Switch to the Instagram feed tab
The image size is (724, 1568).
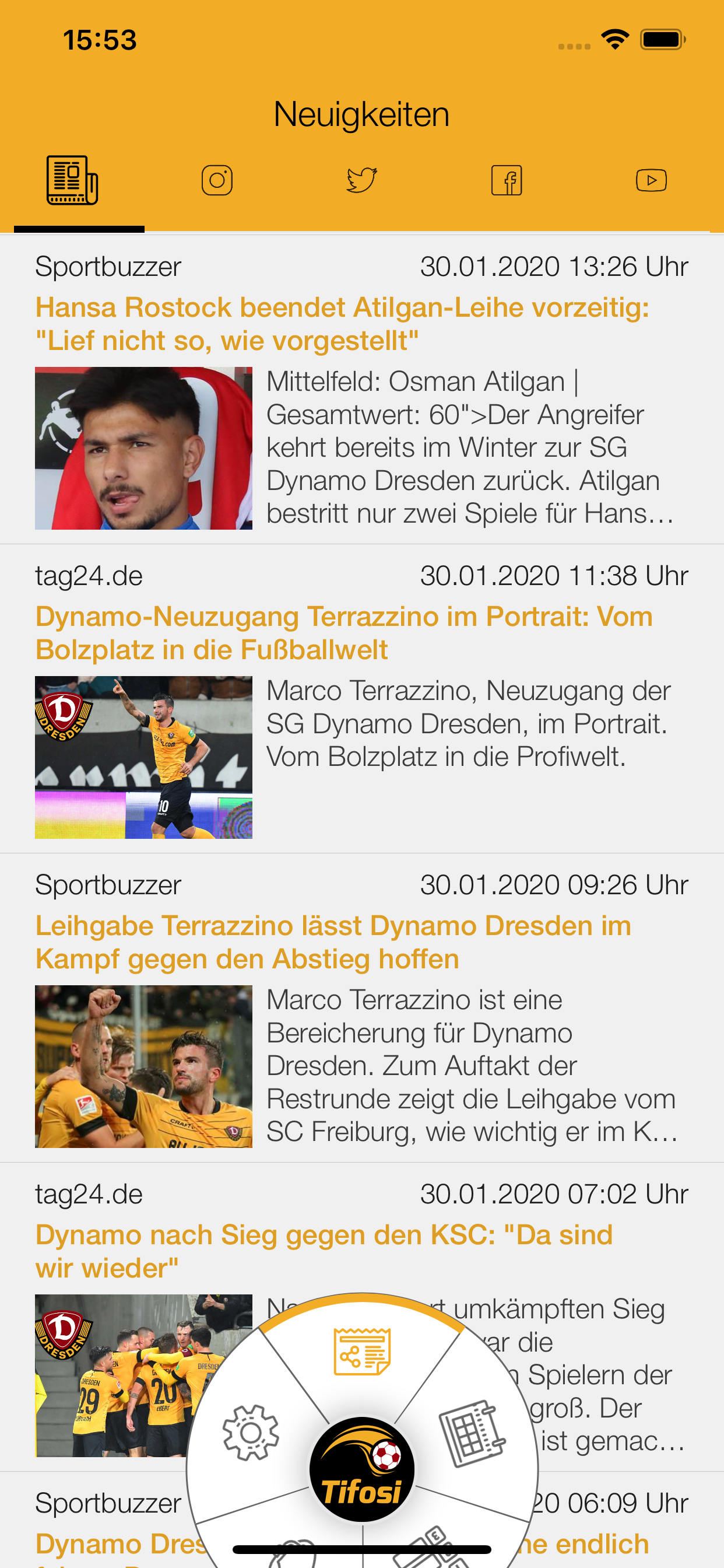(217, 181)
